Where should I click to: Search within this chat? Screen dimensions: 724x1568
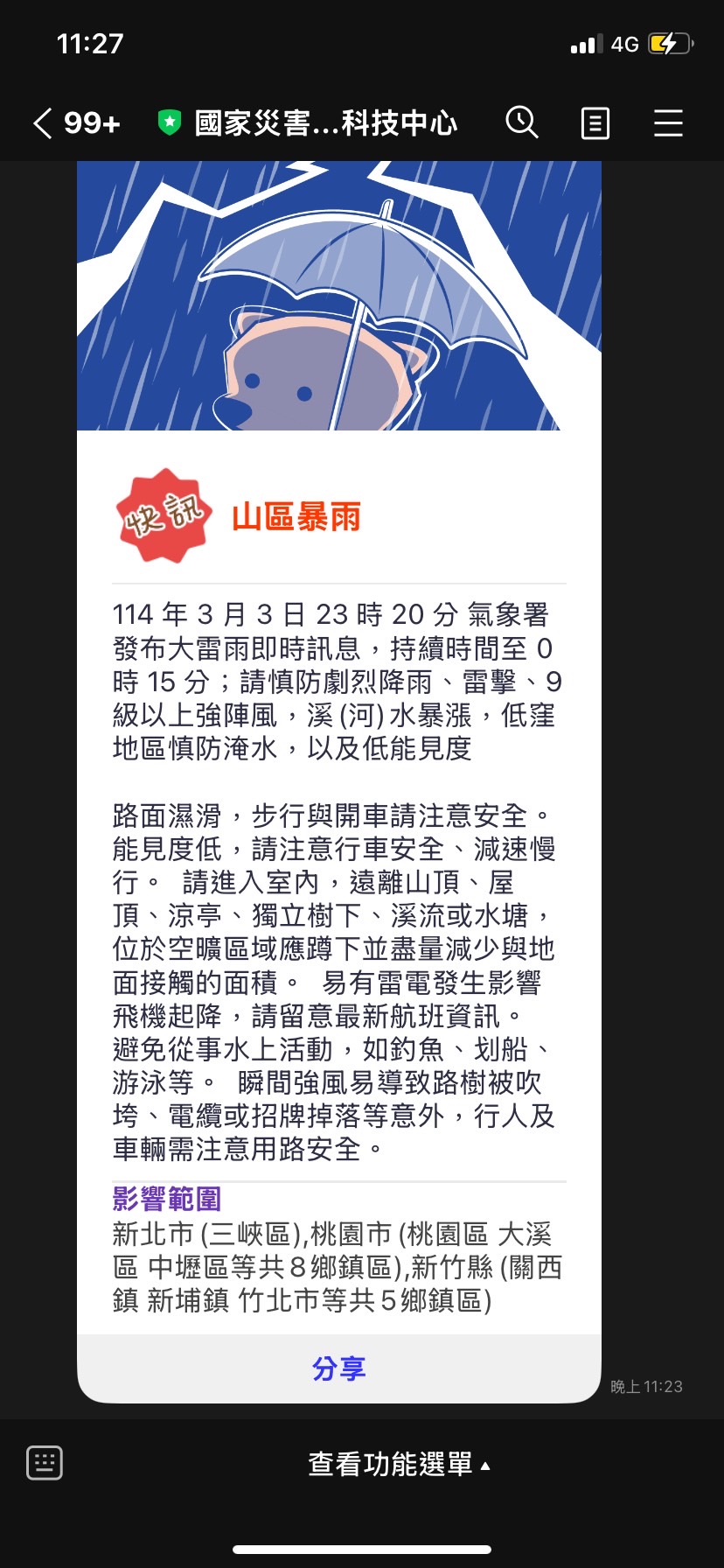(x=522, y=123)
